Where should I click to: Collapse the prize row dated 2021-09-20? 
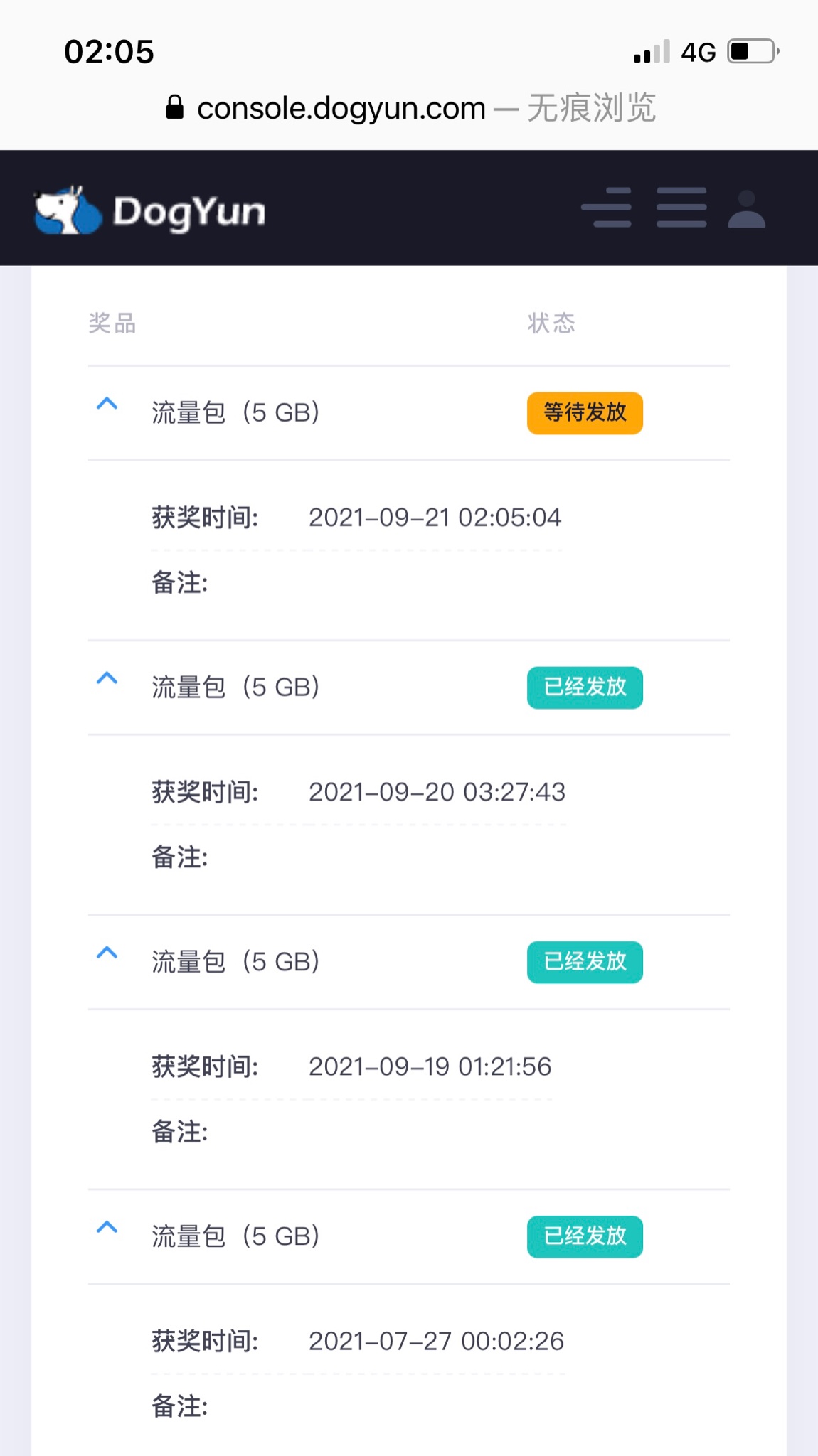pos(107,678)
